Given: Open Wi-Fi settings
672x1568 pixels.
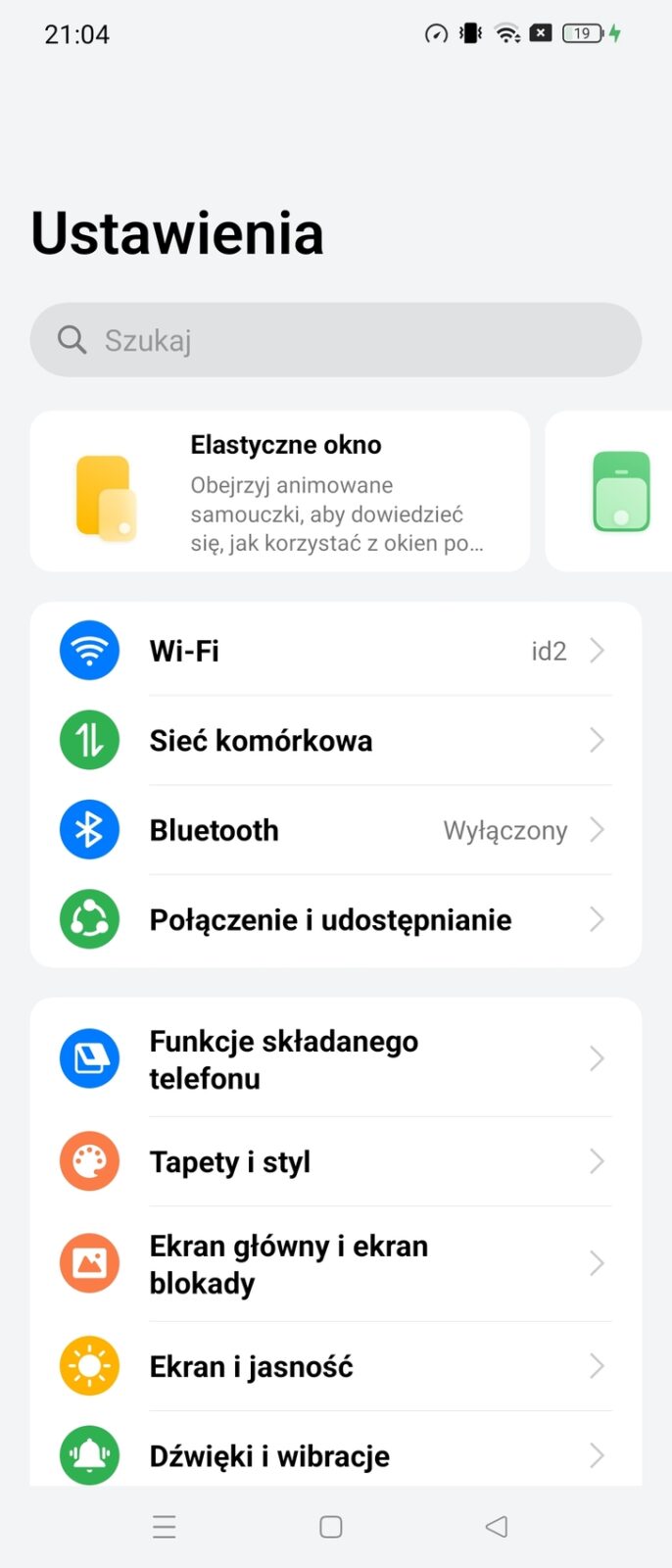Looking at the screenshot, I should 336,651.
